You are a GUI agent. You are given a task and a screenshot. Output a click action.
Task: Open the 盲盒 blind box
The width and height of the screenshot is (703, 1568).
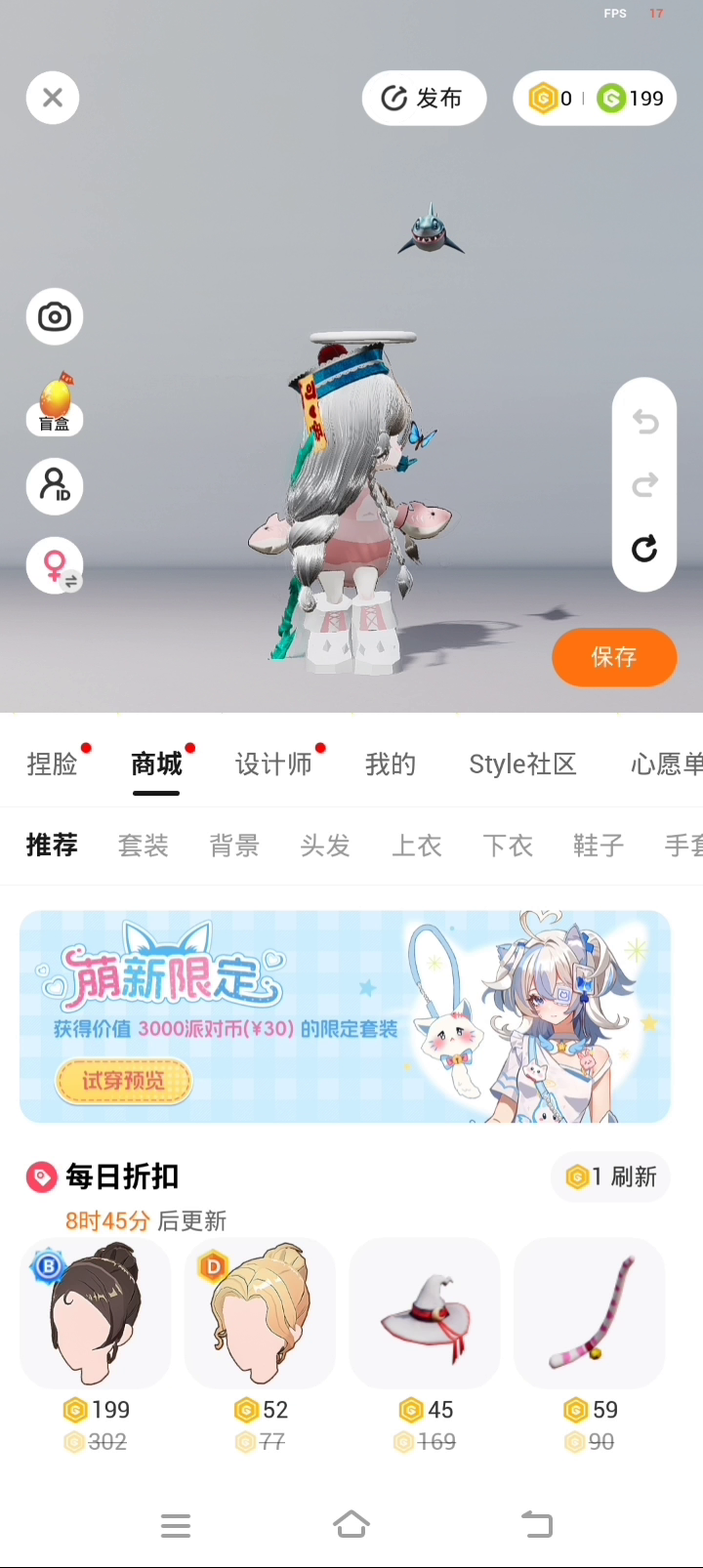click(x=55, y=404)
